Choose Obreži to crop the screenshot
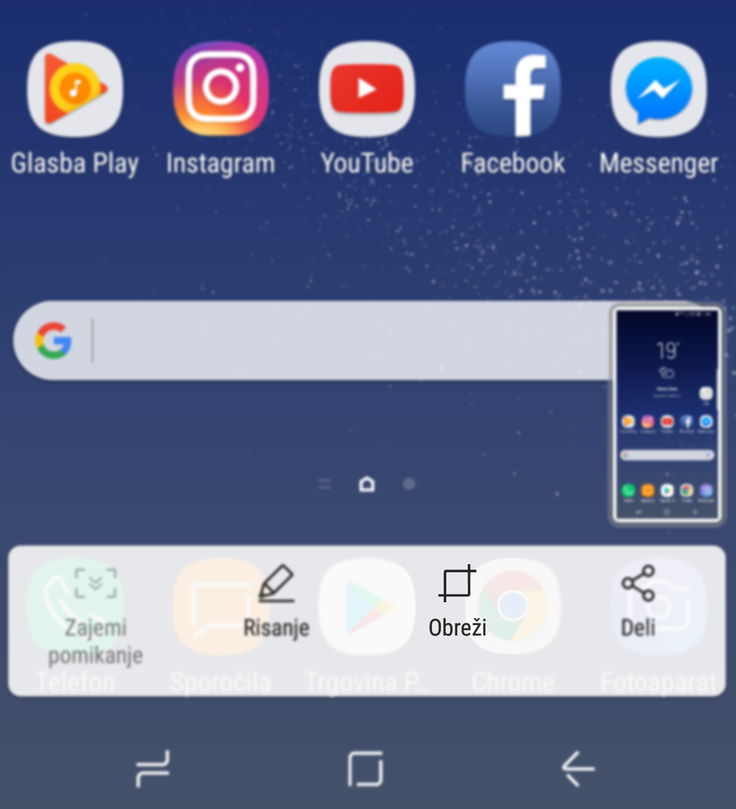The height and width of the screenshot is (809, 736). [457, 602]
